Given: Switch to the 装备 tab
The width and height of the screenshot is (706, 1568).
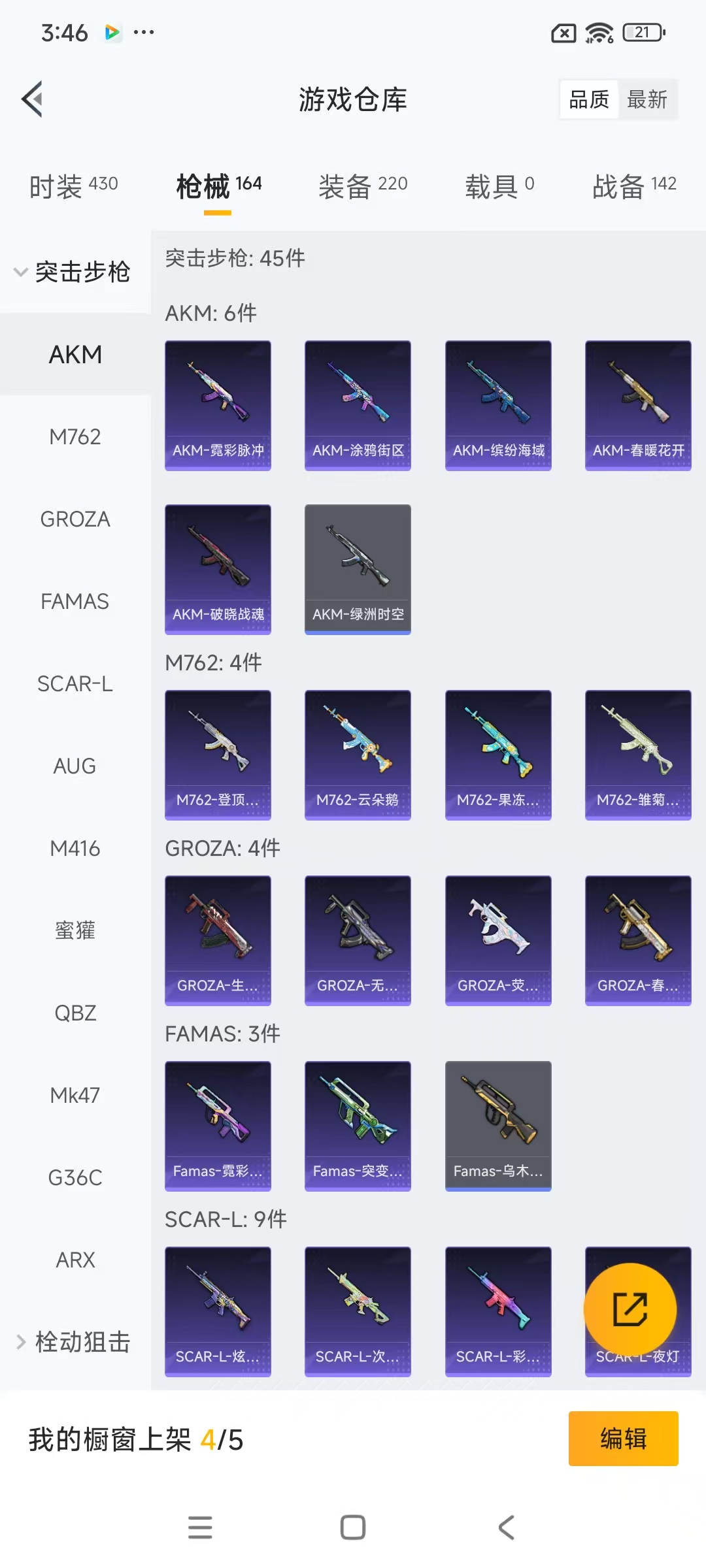Looking at the screenshot, I should point(363,186).
